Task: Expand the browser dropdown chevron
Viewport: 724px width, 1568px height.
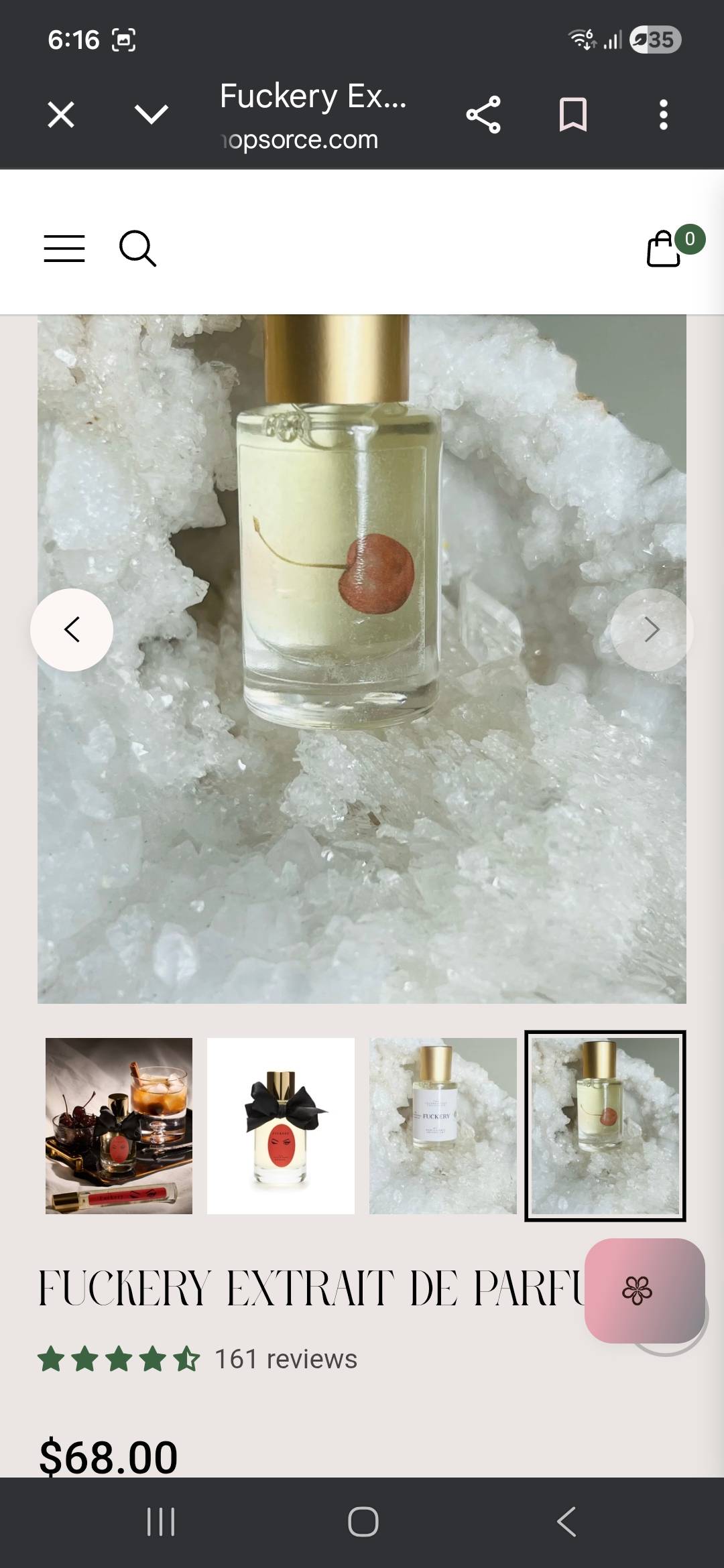Action: 152,115
